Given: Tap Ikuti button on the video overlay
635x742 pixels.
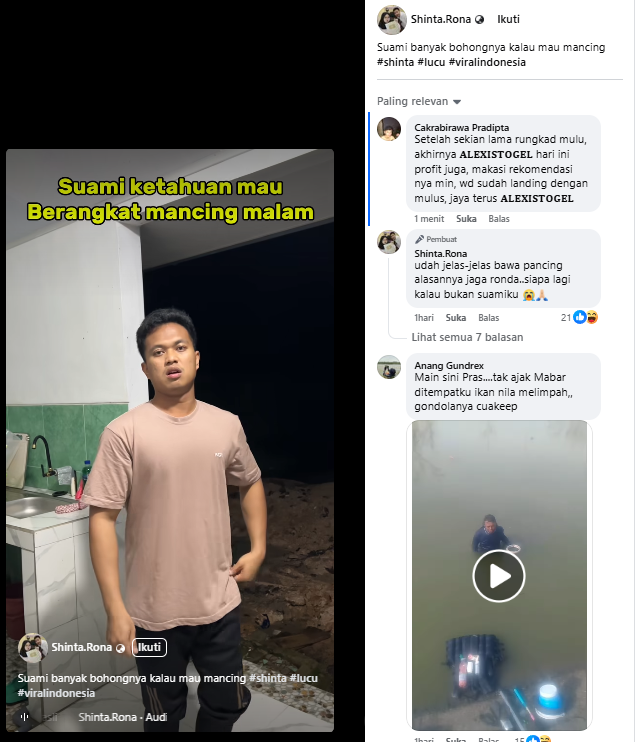Looking at the screenshot, I should pyautogui.click(x=149, y=647).
